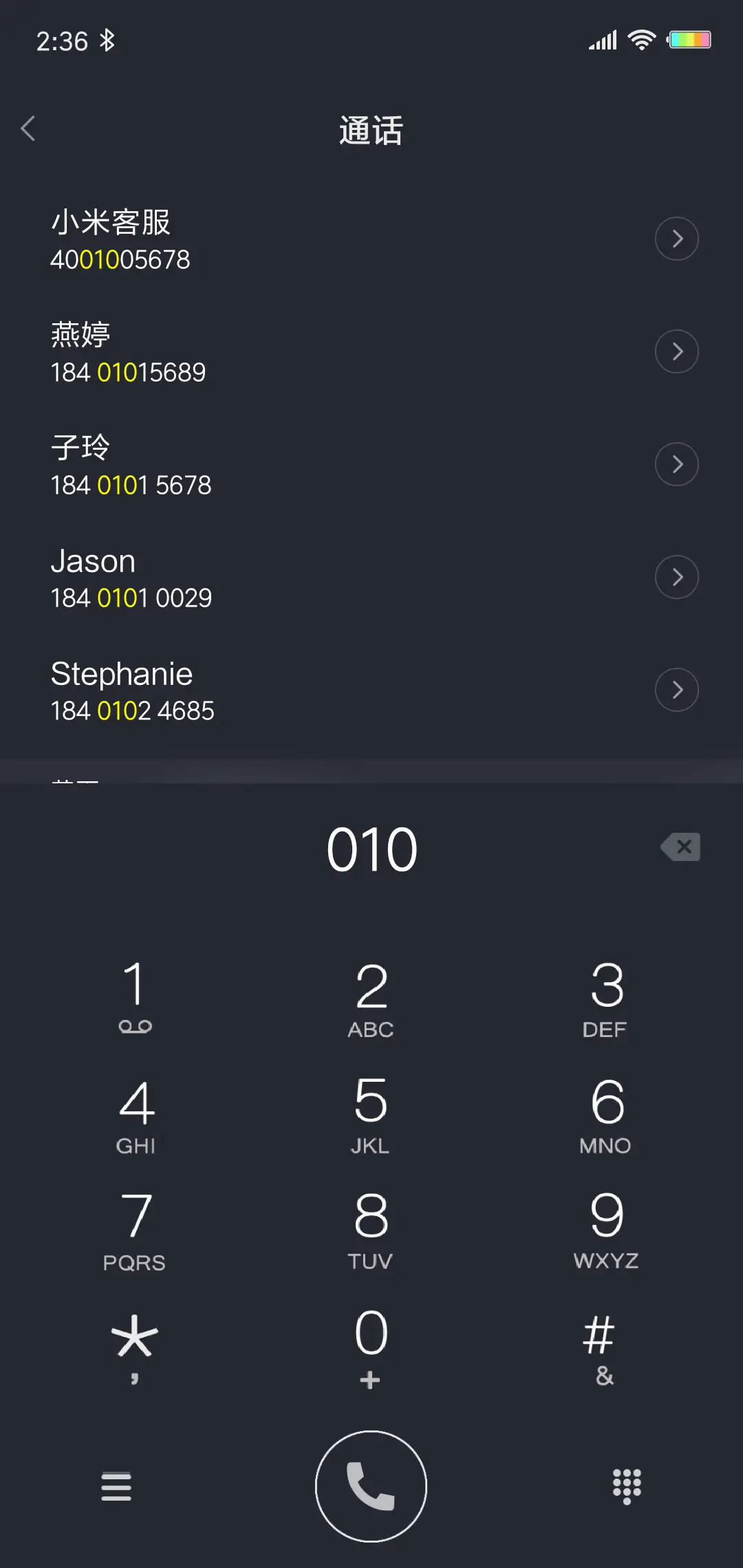Tap the 通话 title header

371,130
